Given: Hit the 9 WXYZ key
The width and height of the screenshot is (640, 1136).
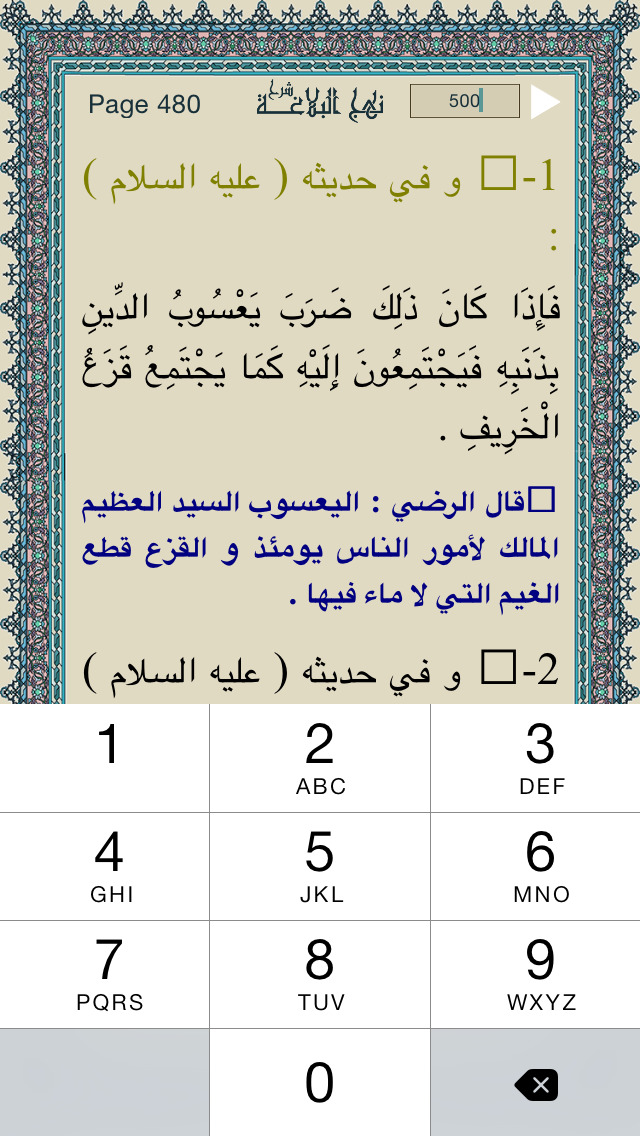Looking at the screenshot, I should click(x=536, y=974).
